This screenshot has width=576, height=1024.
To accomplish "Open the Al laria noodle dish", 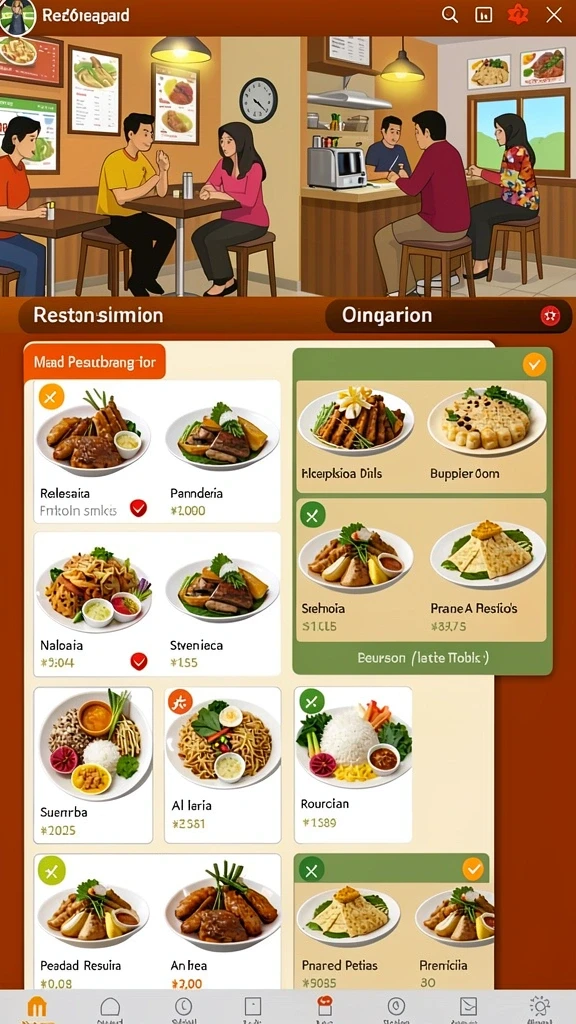I will pyautogui.click(x=223, y=765).
